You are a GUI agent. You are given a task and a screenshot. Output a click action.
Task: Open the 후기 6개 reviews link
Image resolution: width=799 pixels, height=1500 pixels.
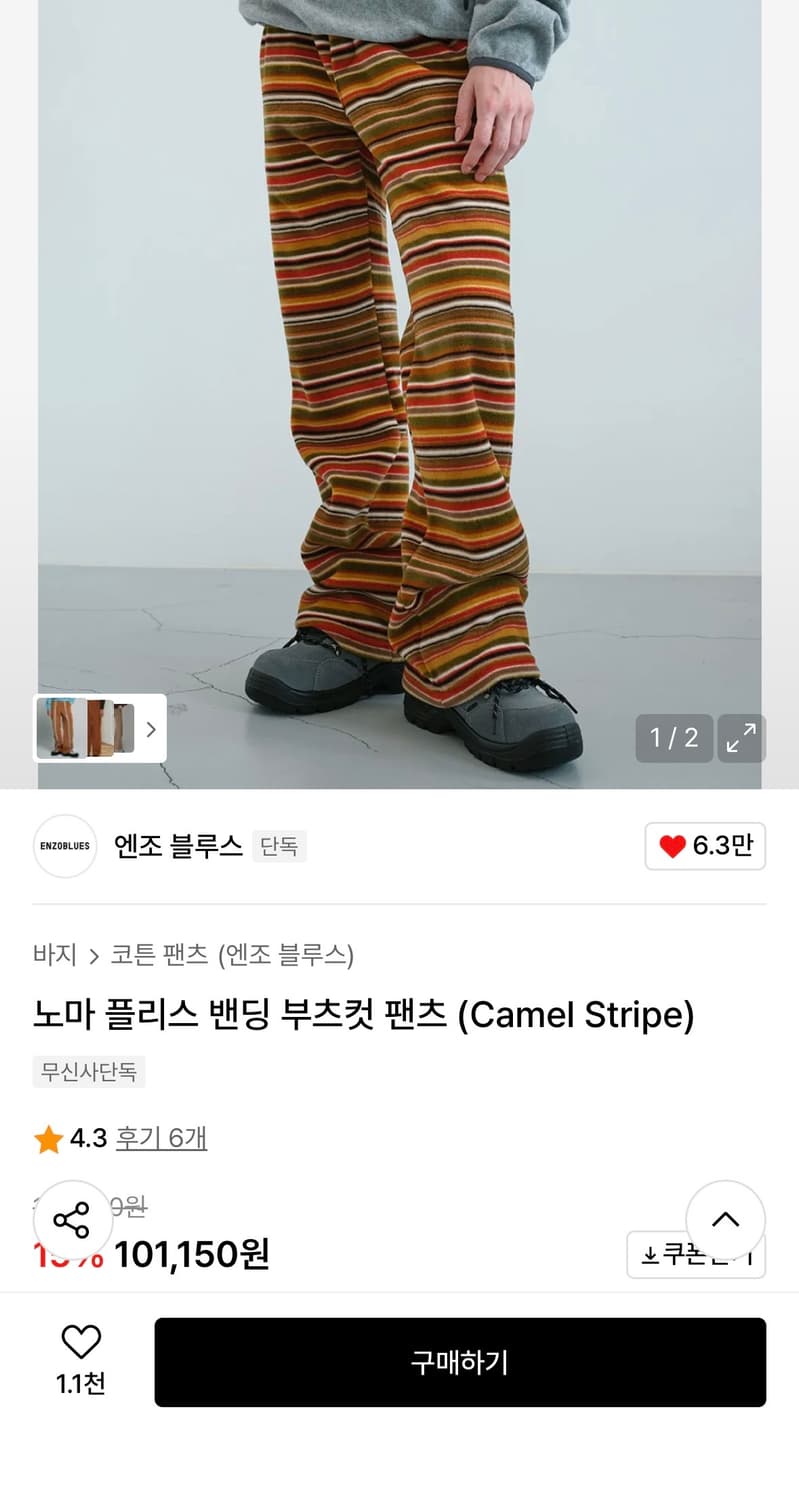click(162, 1138)
